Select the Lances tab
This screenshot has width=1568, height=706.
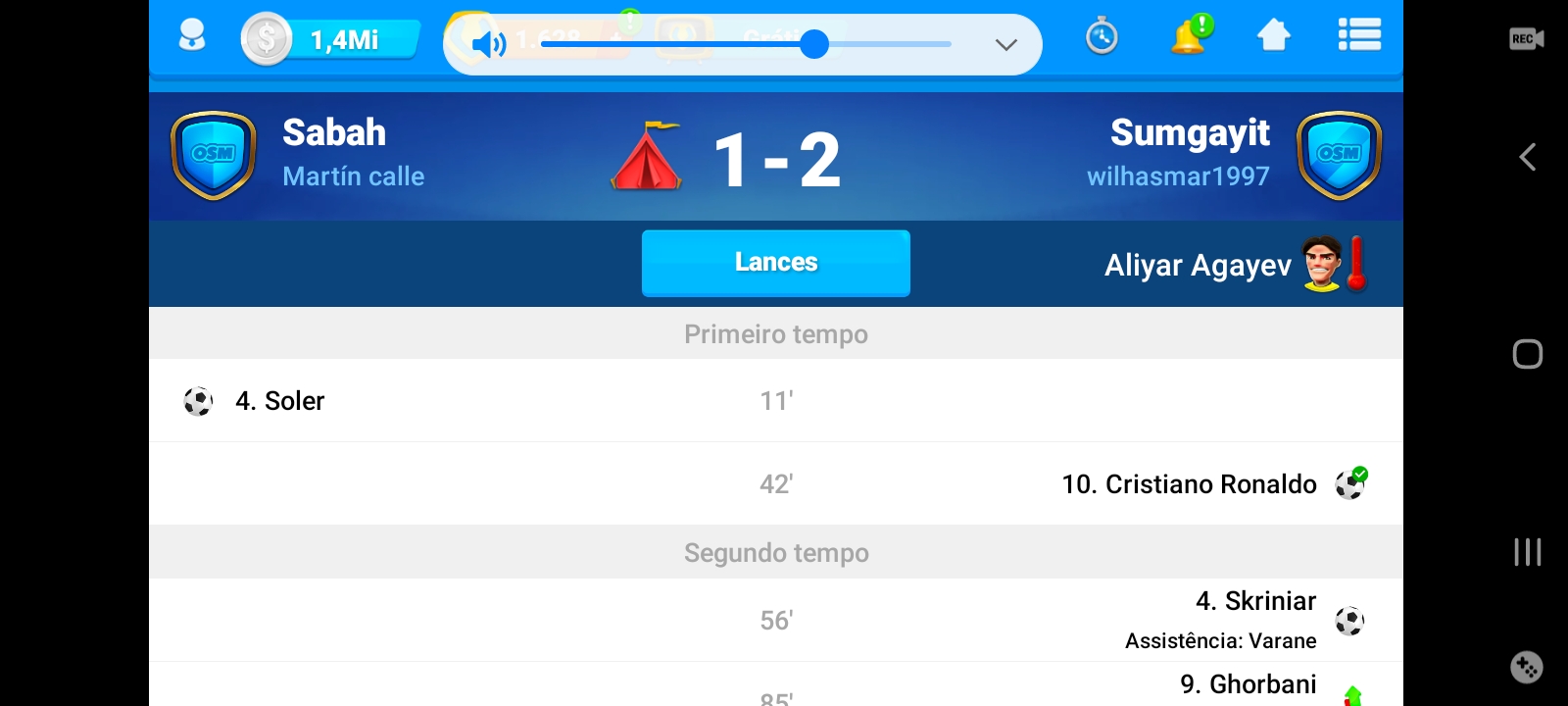coord(775,263)
